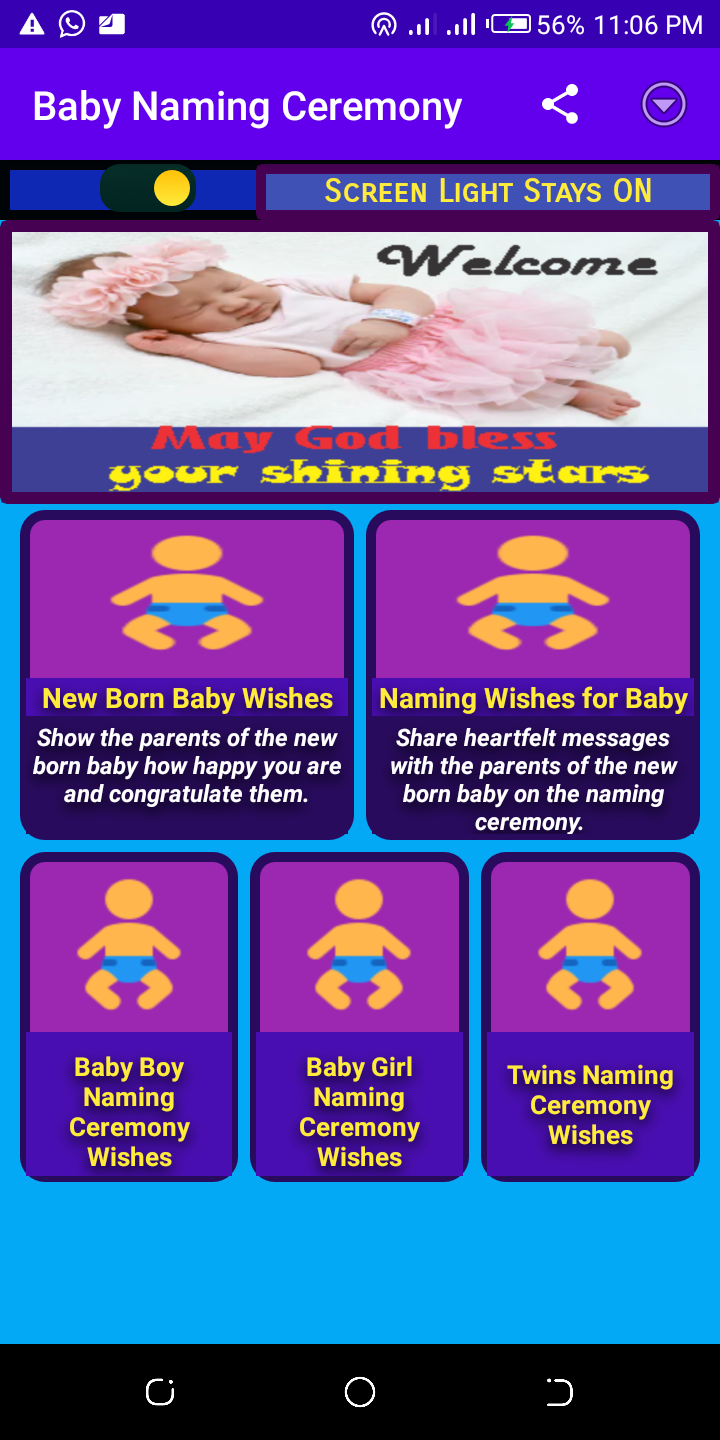This screenshot has width=720, height=1440.
Task: Select Baby Girl Naming Ceremony Wishes
Action: (359, 1016)
